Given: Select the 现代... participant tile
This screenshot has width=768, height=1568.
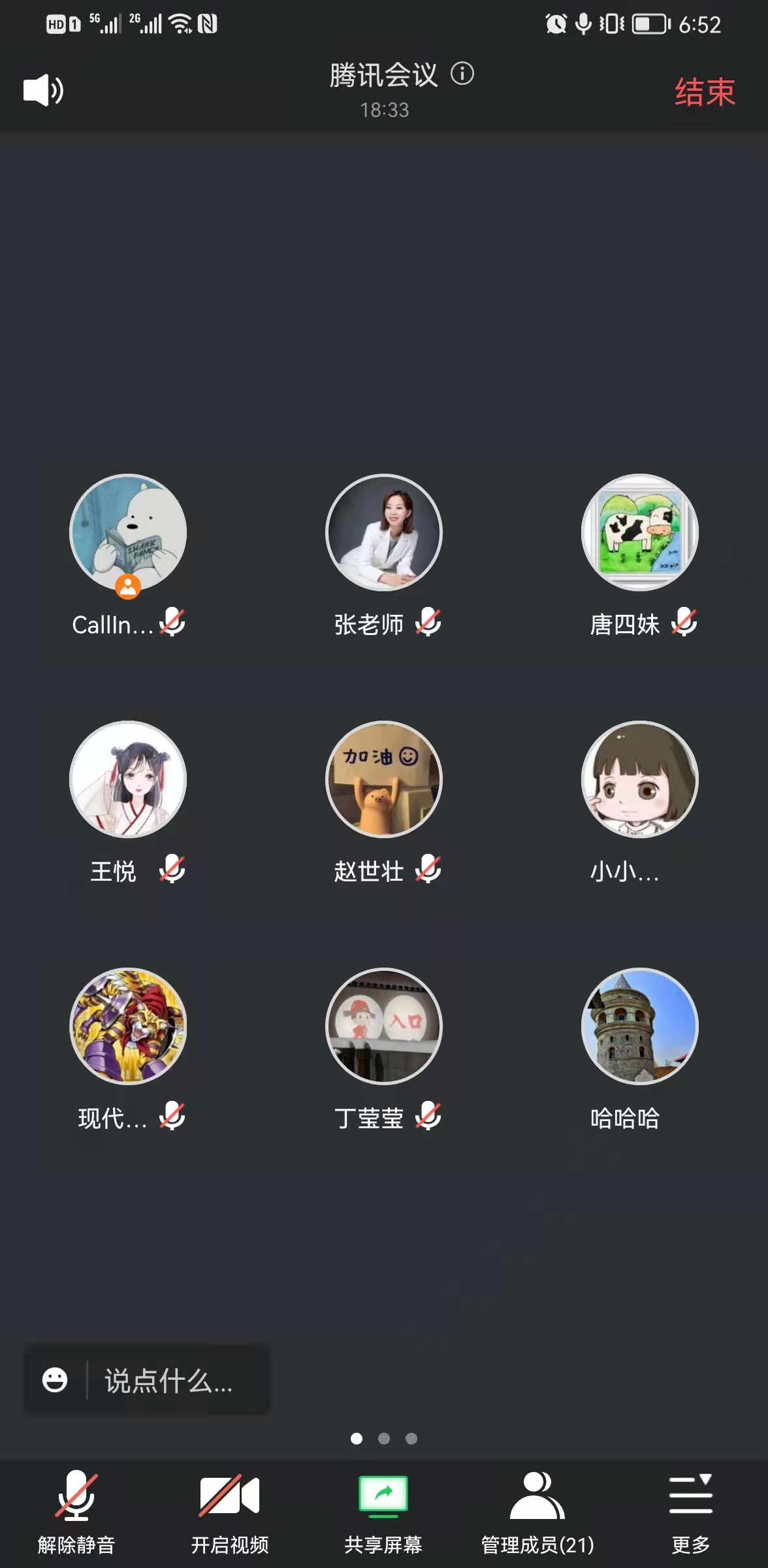Looking at the screenshot, I should 128,1027.
